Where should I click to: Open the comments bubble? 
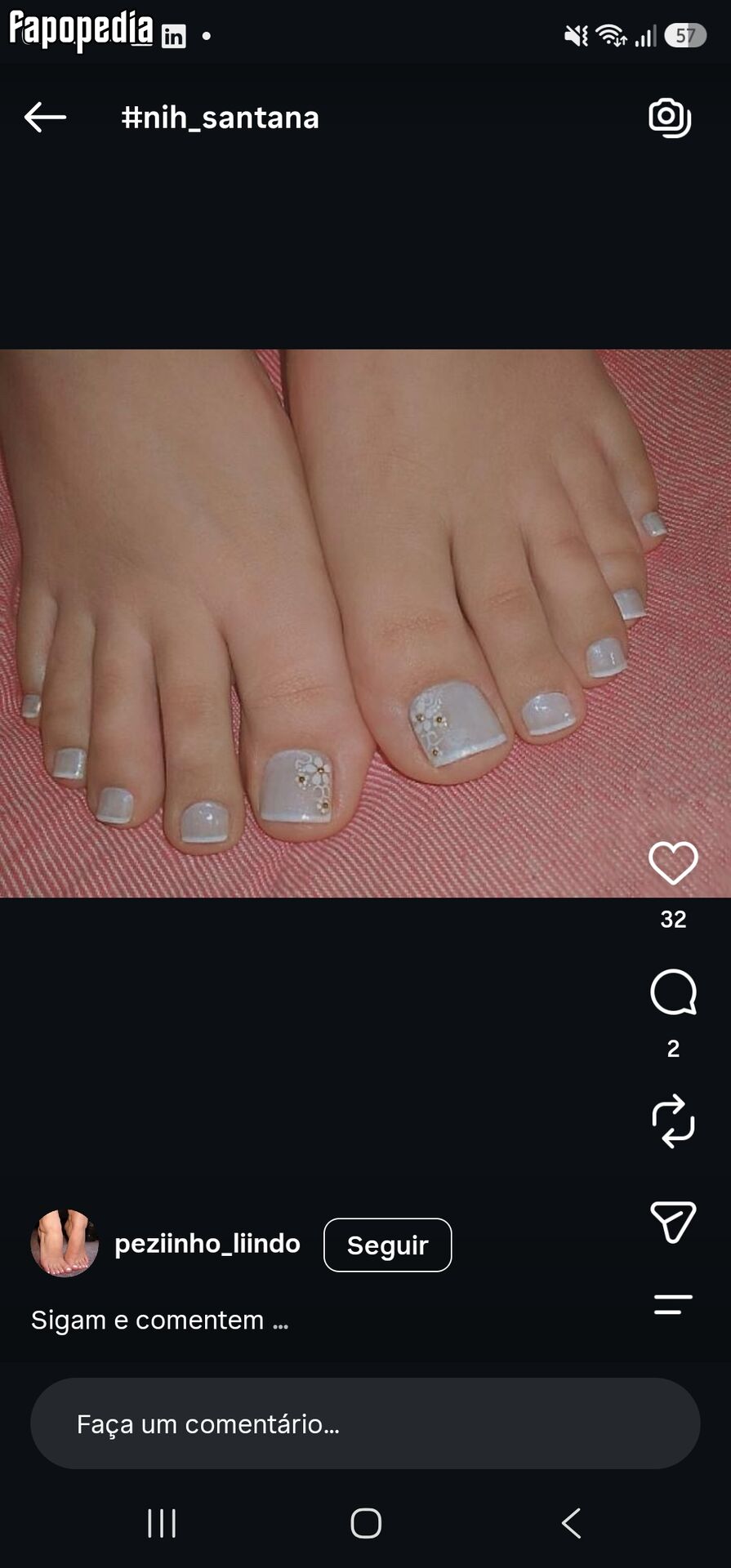pos(673,992)
